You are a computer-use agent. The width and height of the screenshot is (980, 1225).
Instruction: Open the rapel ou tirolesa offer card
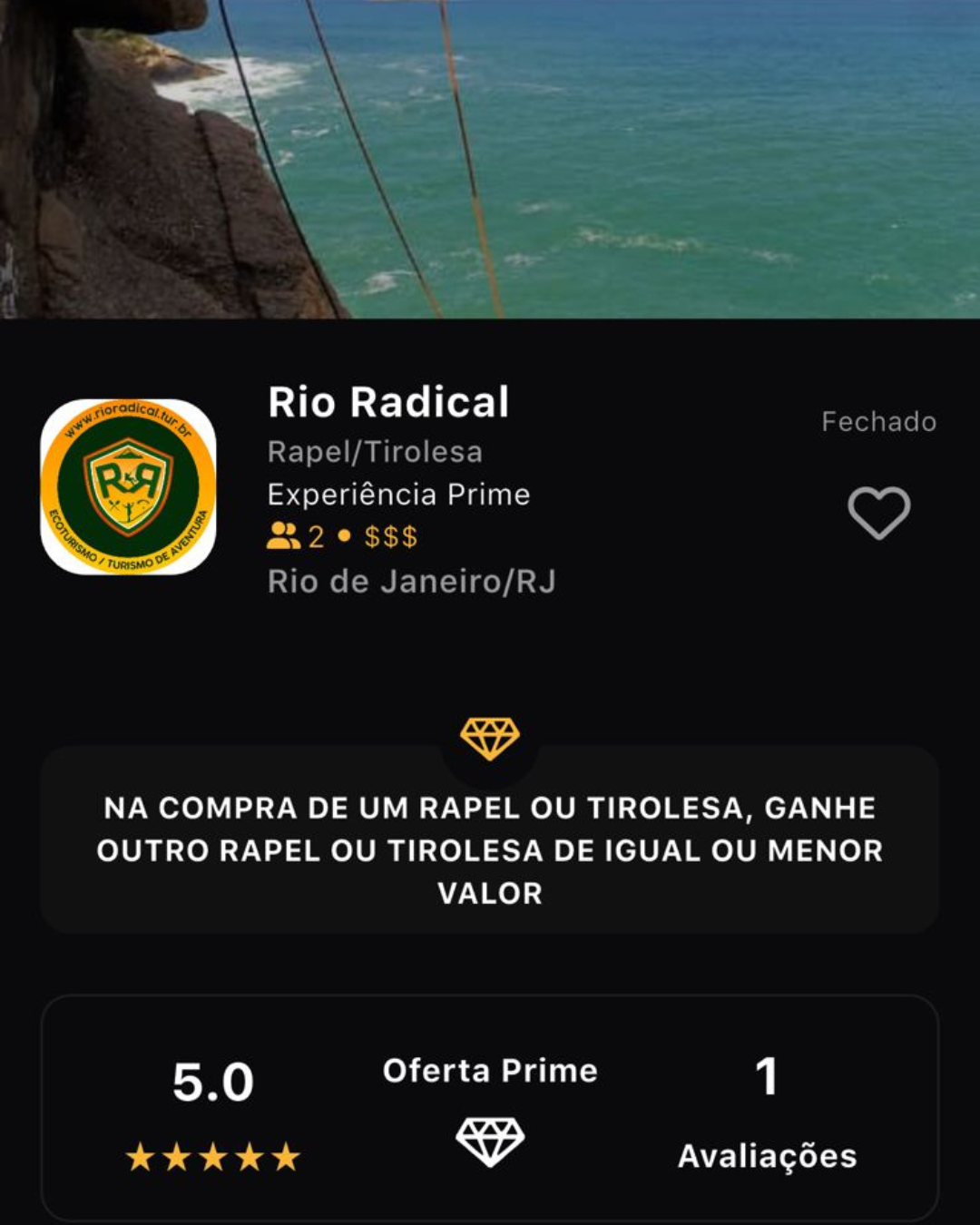click(490, 849)
